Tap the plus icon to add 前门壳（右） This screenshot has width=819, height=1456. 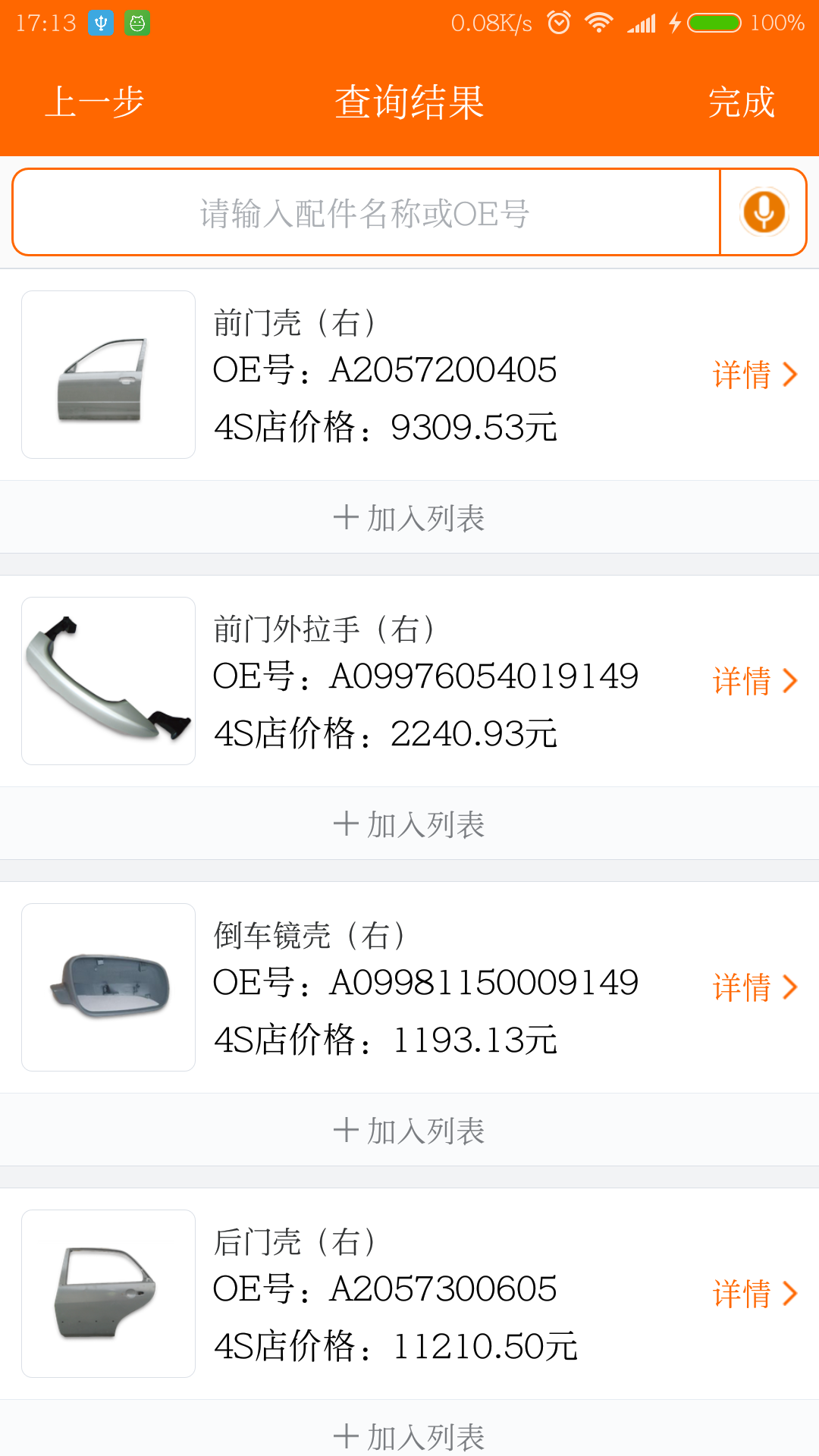click(x=345, y=517)
